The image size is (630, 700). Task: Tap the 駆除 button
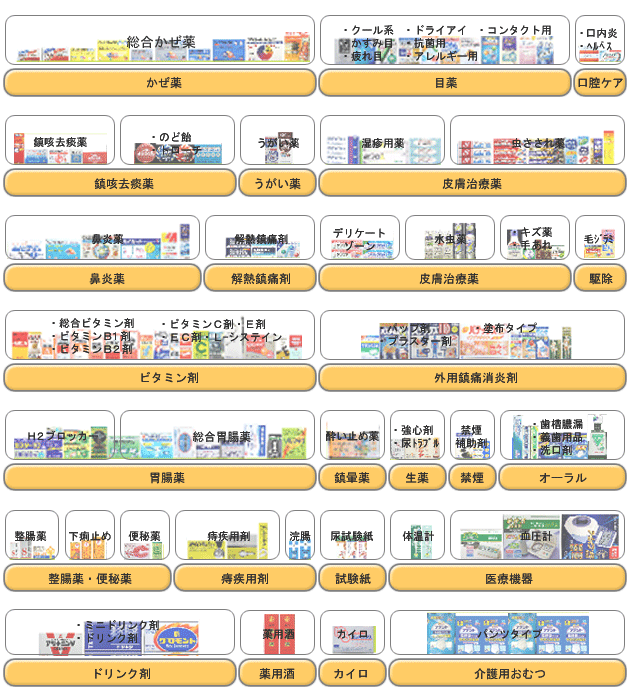tap(600, 278)
